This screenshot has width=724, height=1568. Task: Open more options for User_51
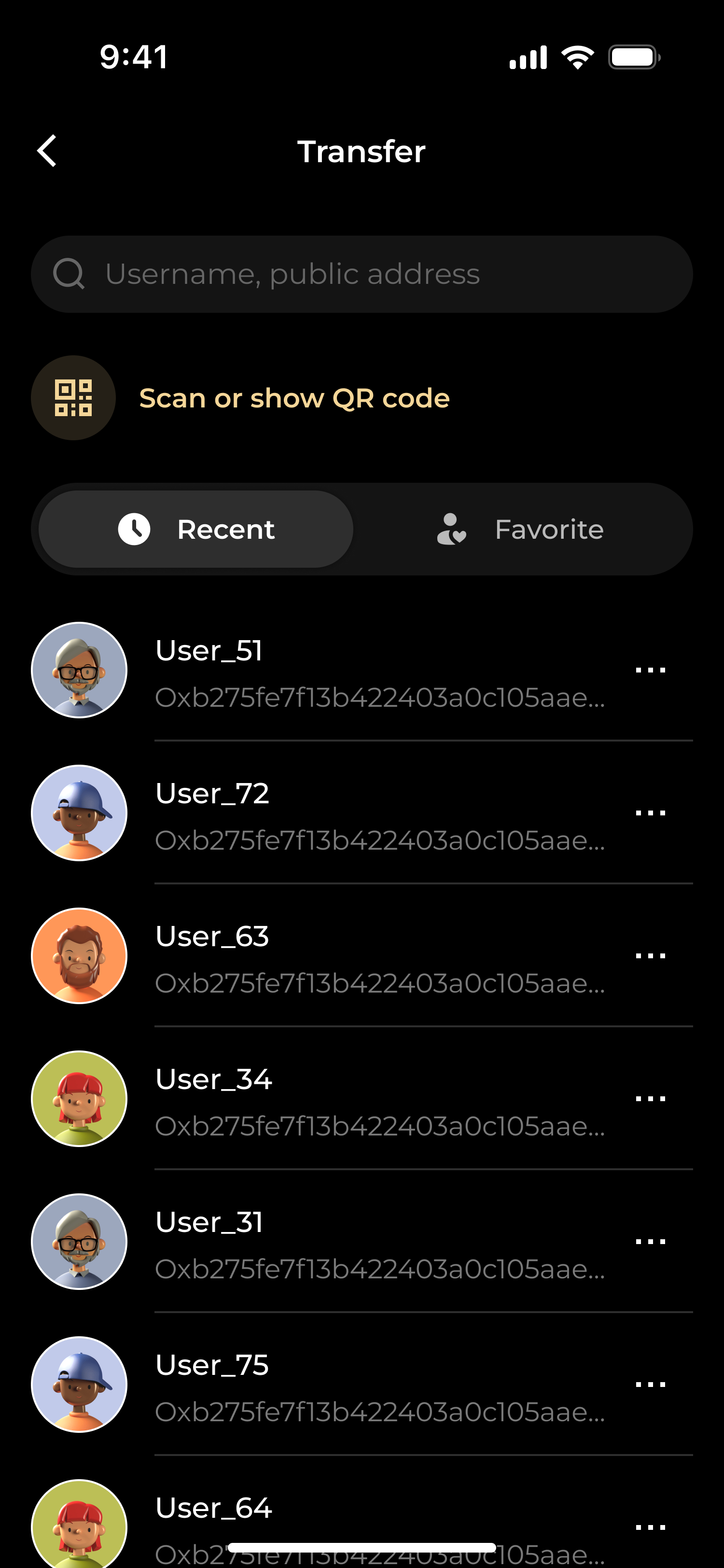coord(650,670)
